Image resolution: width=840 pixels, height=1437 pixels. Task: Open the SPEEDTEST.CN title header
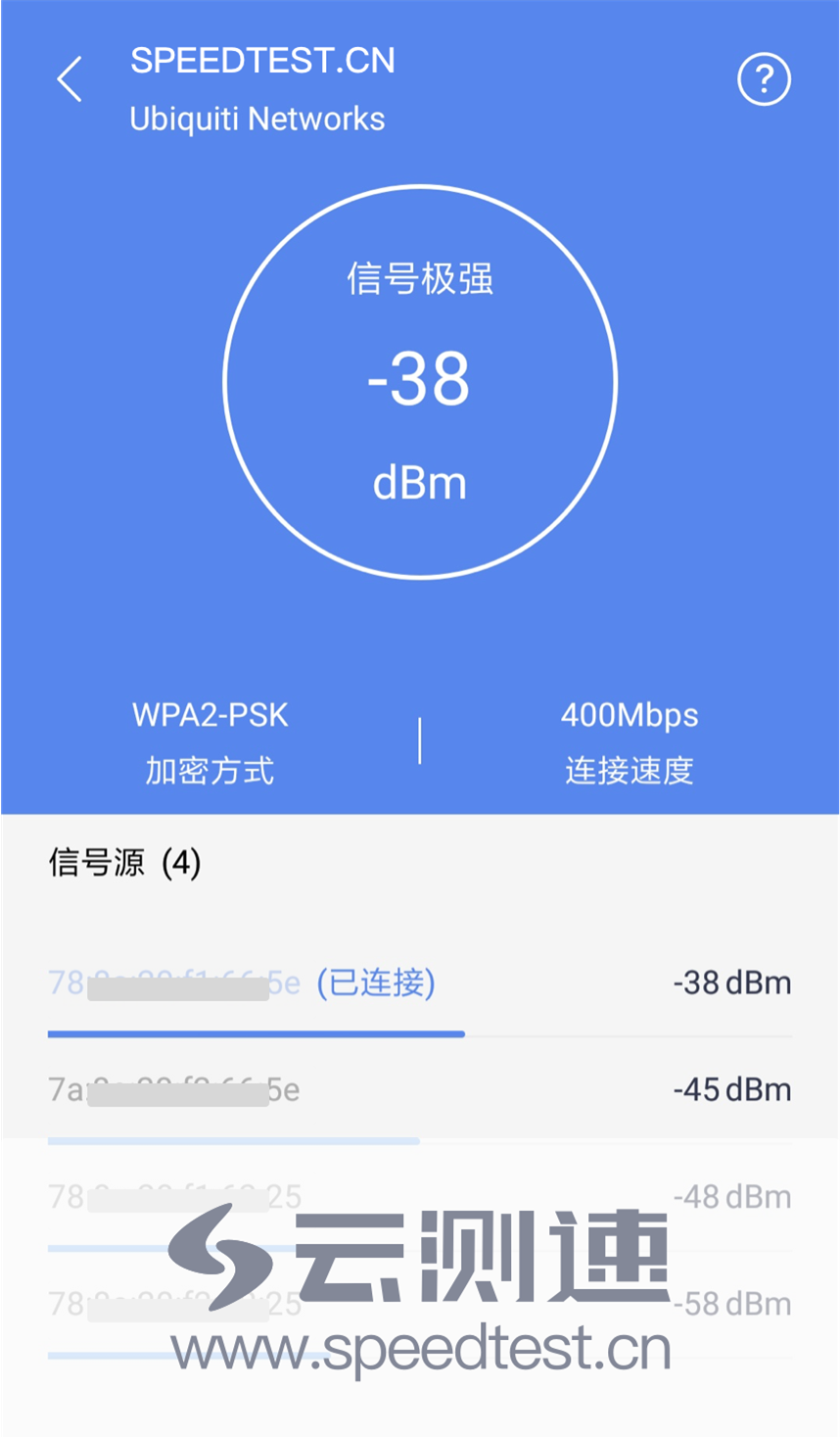pos(262,61)
